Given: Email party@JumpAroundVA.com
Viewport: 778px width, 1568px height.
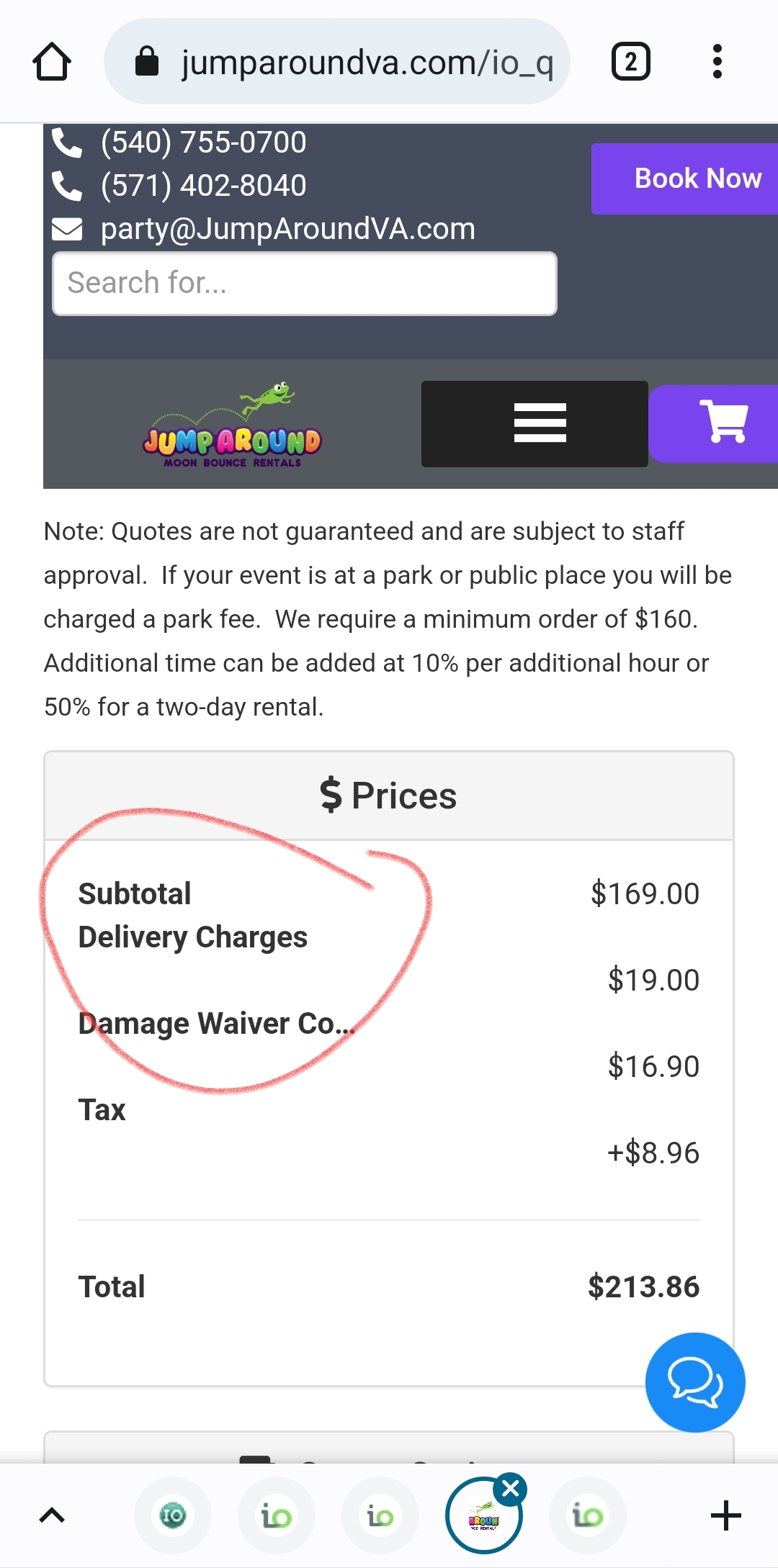Looking at the screenshot, I should [287, 229].
